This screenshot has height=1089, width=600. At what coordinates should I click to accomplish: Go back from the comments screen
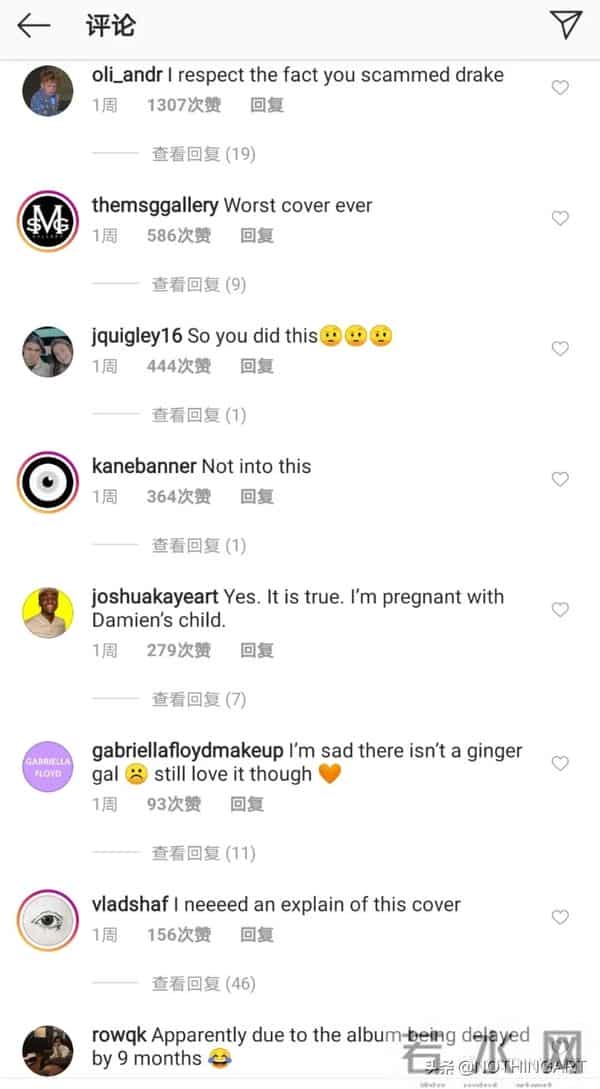(34, 26)
